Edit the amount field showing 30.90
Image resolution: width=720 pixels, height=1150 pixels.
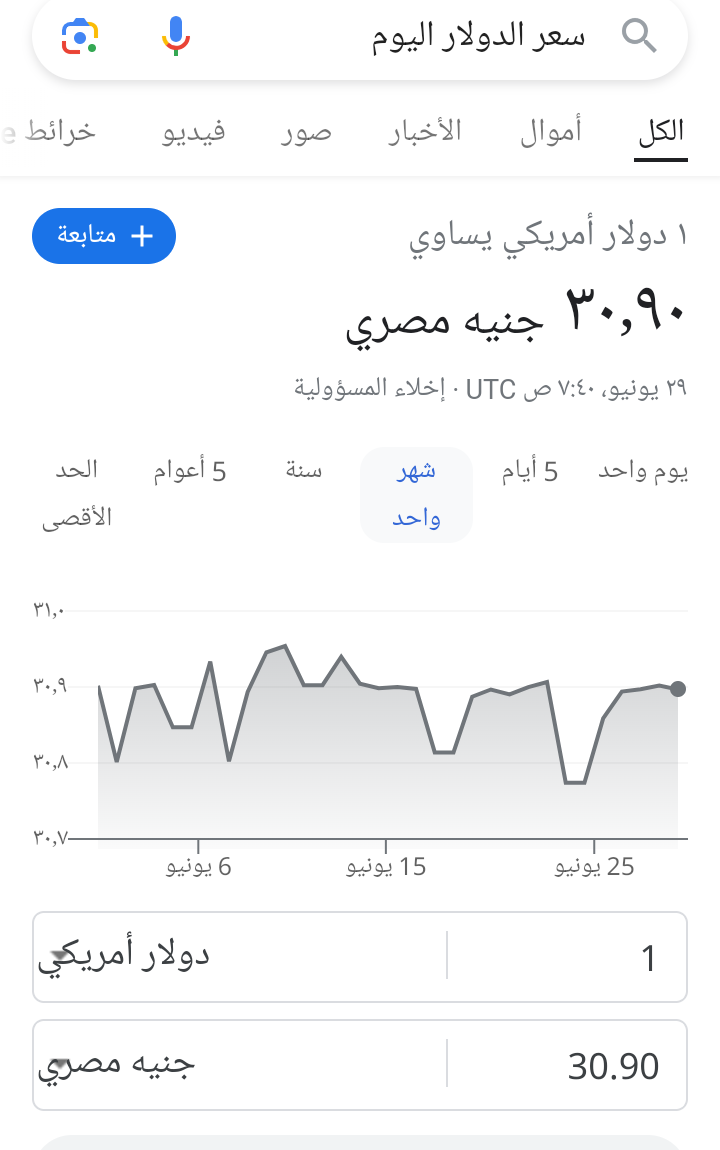click(x=568, y=1066)
